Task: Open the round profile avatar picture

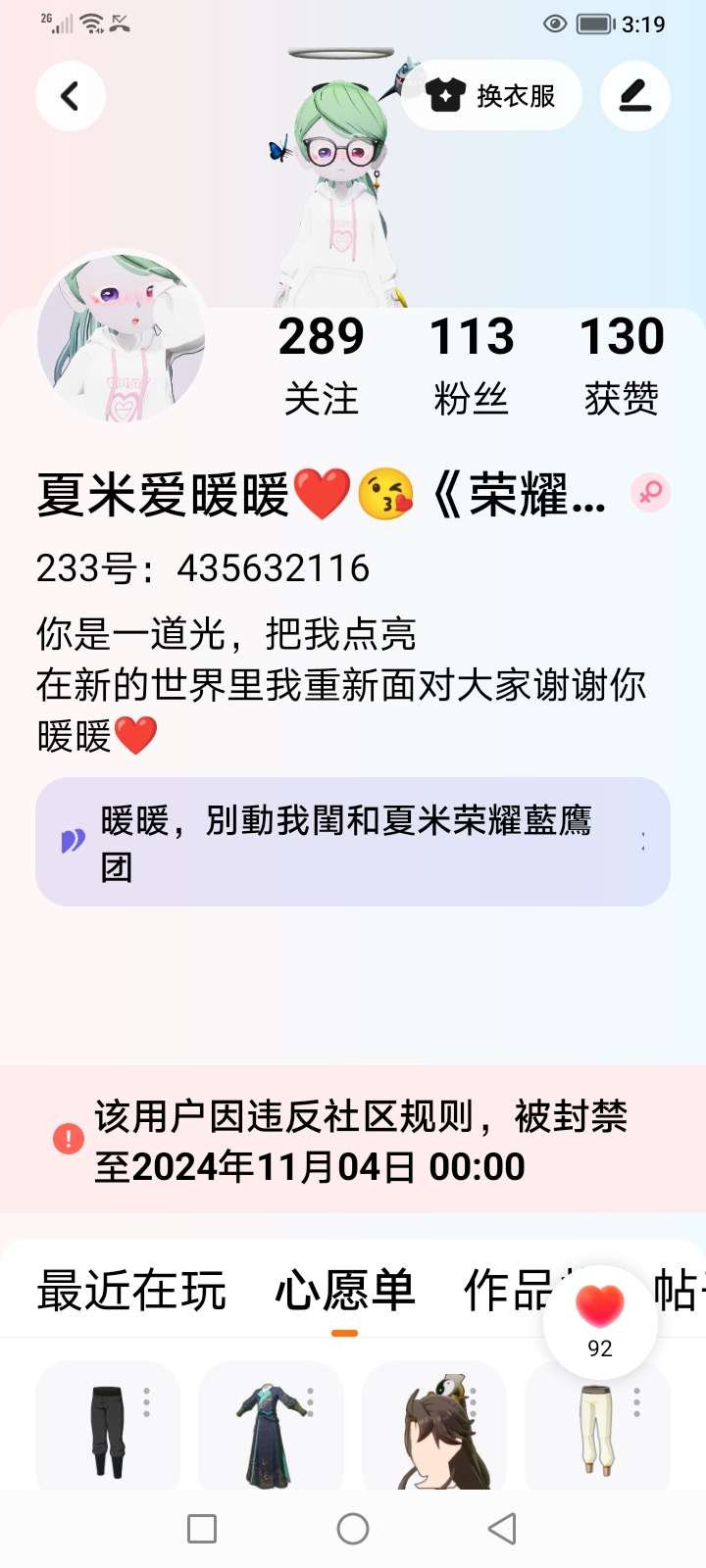Action: tap(121, 336)
